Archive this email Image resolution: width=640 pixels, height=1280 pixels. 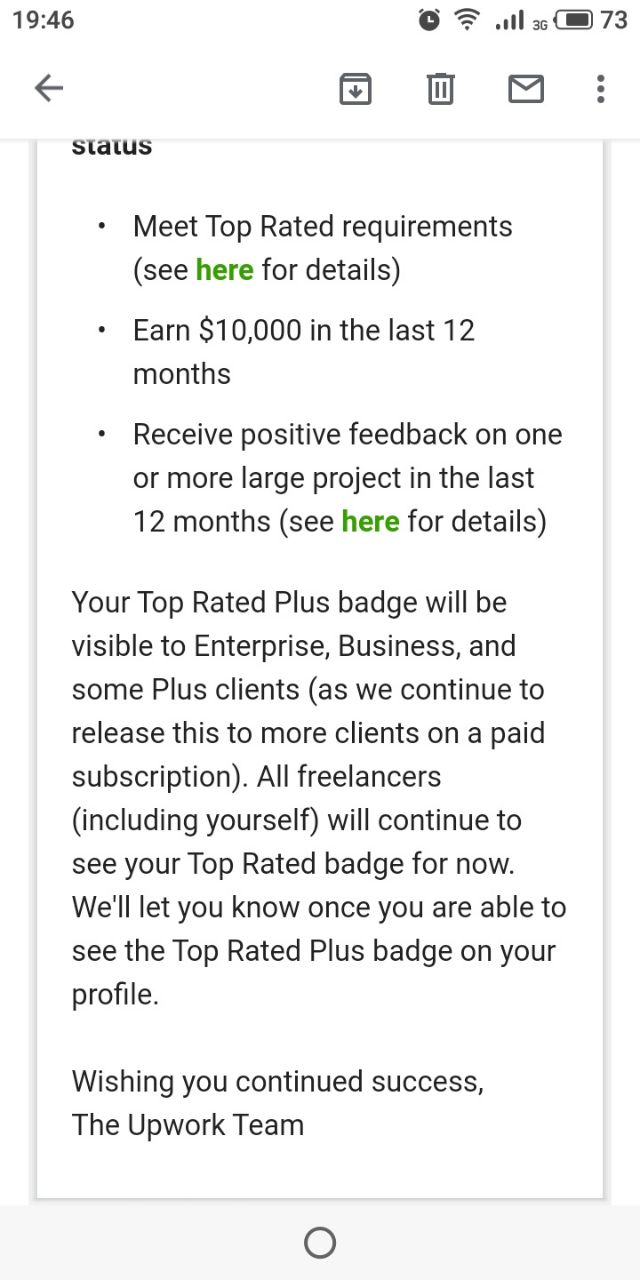(x=356, y=89)
